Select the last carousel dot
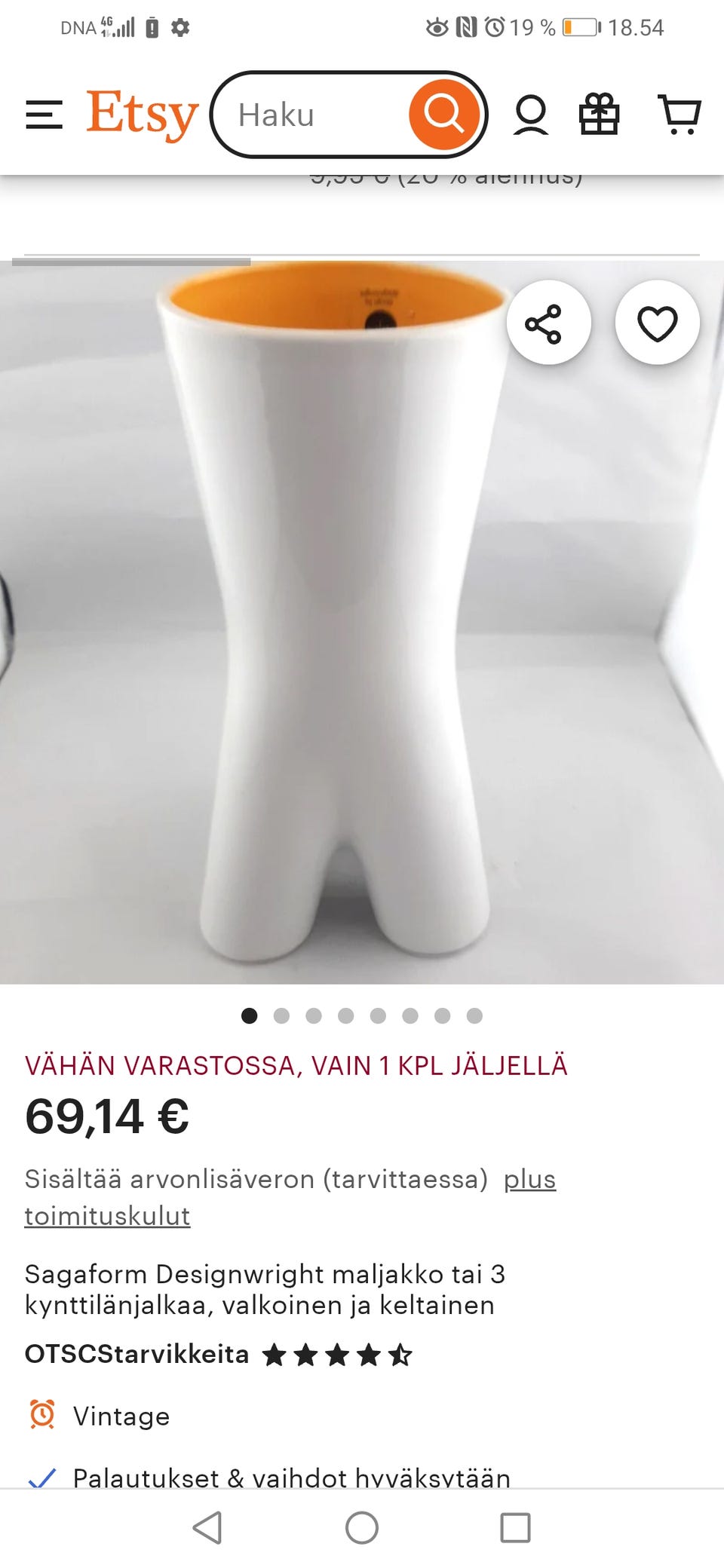Screen dimensions: 724x1568 click(x=474, y=1016)
